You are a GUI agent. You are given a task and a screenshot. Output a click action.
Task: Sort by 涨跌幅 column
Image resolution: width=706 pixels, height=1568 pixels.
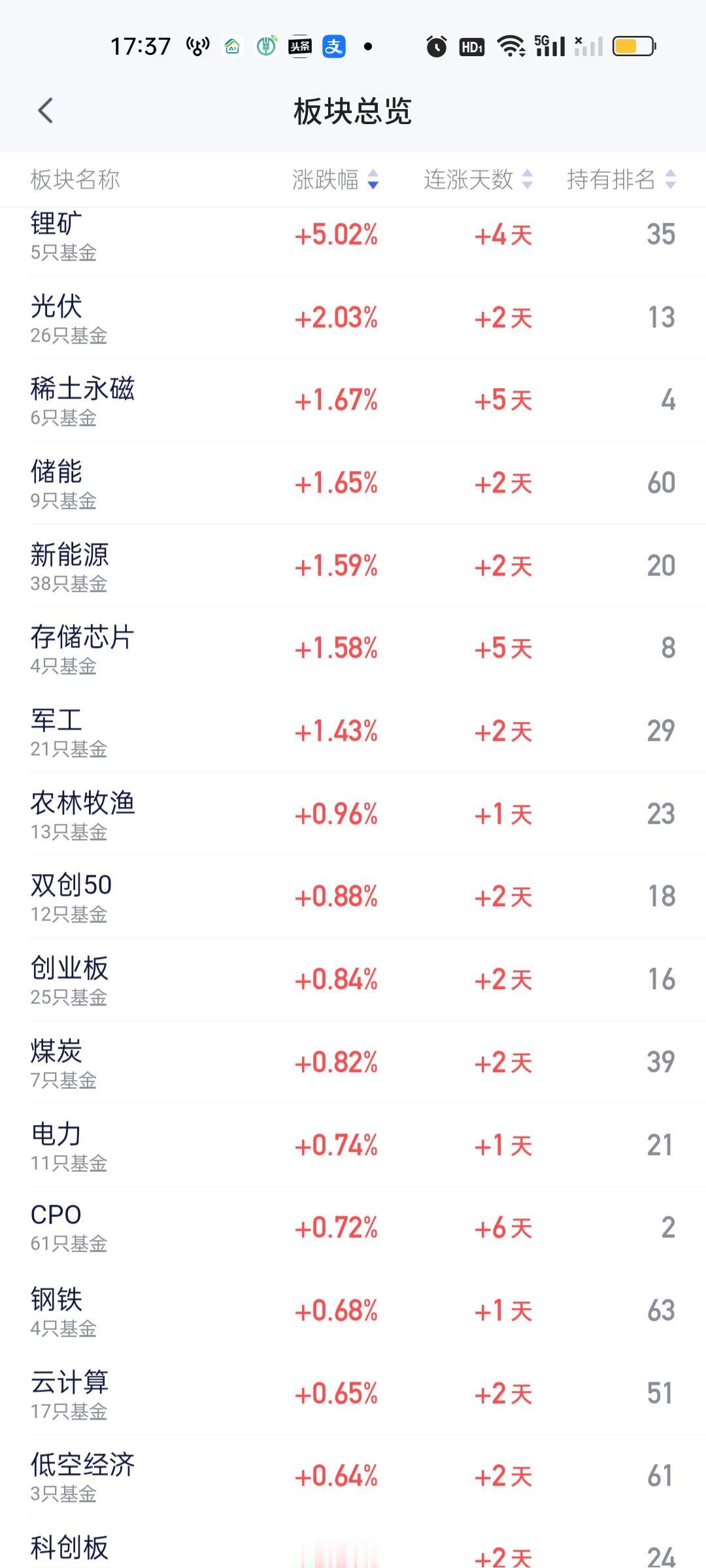click(x=335, y=179)
